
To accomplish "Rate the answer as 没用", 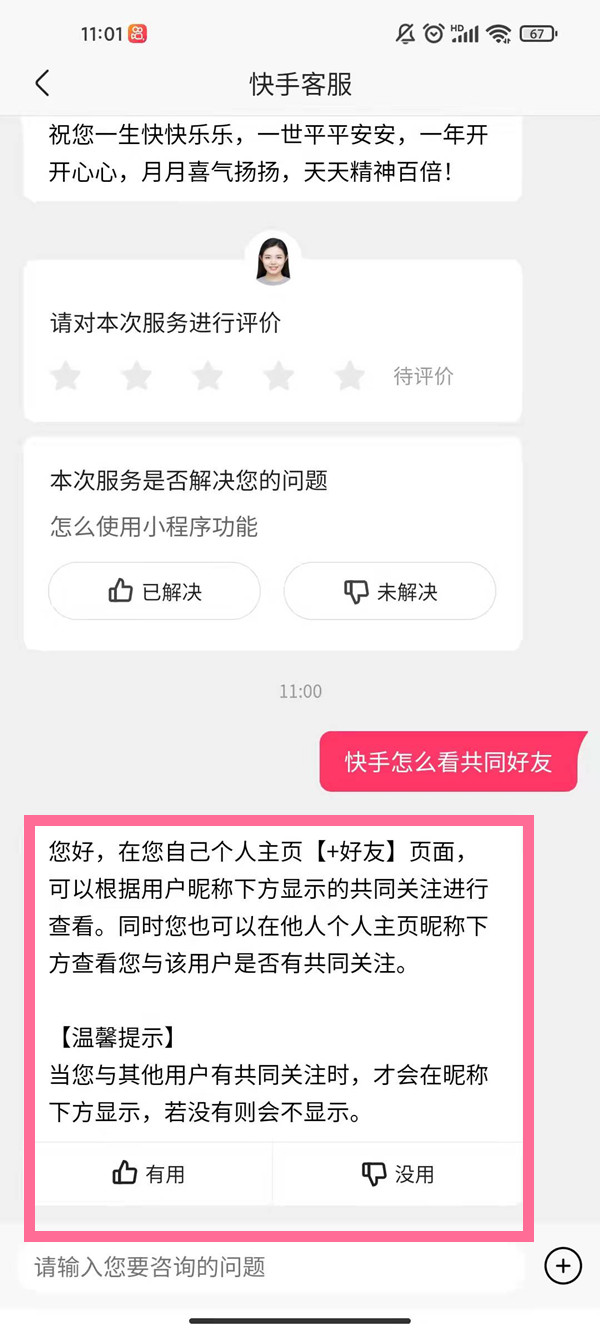I will 397,1173.
